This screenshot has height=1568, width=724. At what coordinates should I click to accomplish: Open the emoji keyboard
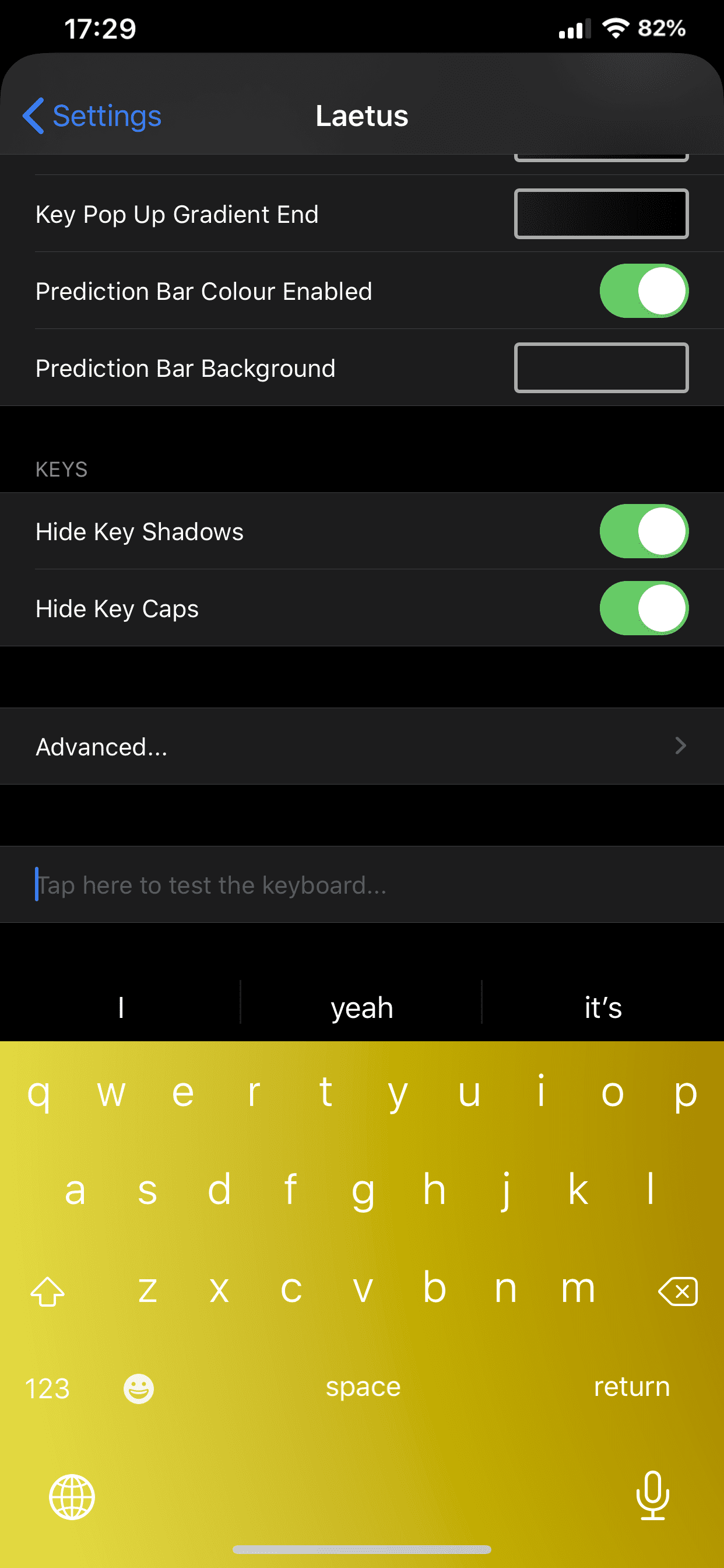(139, 1388)
